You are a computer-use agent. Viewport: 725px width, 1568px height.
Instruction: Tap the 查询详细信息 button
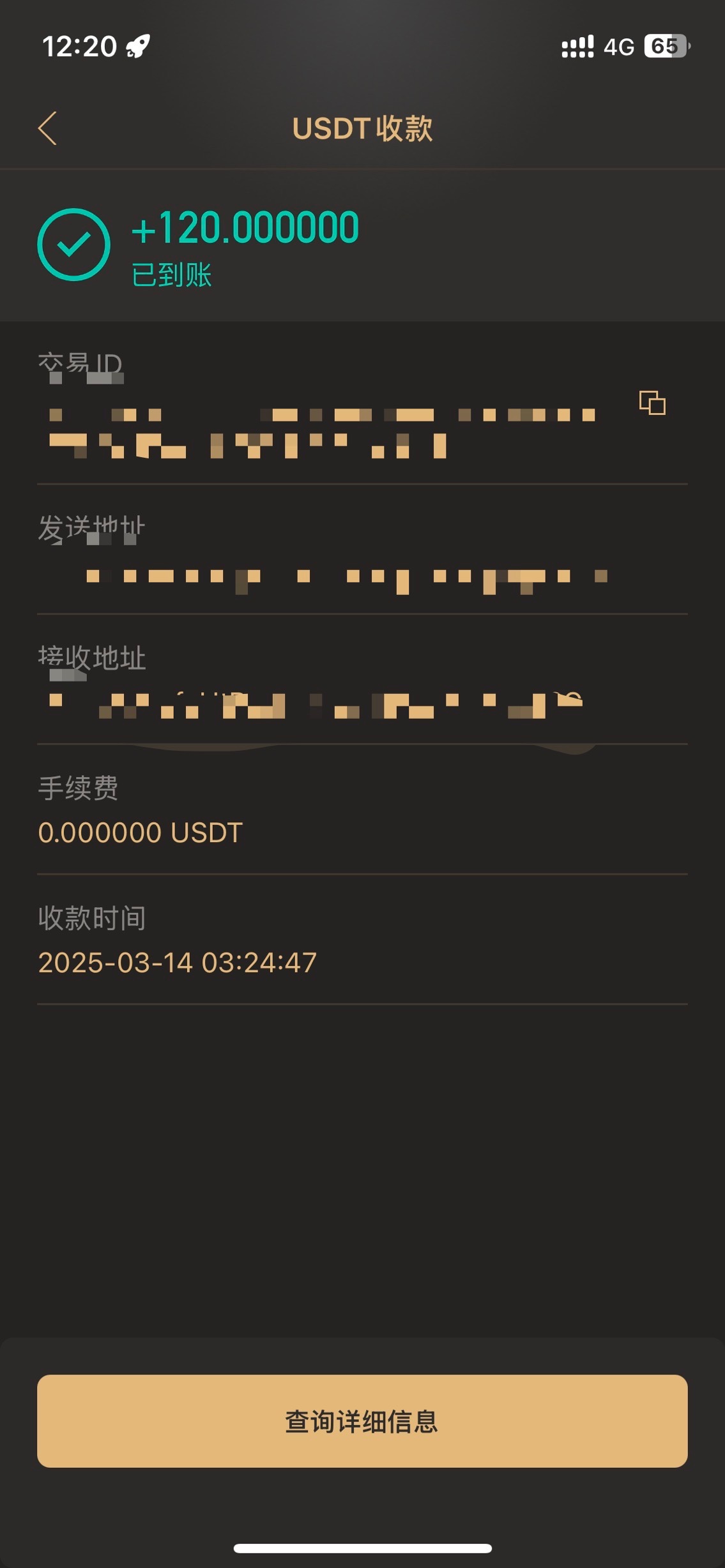[362, 1421]
